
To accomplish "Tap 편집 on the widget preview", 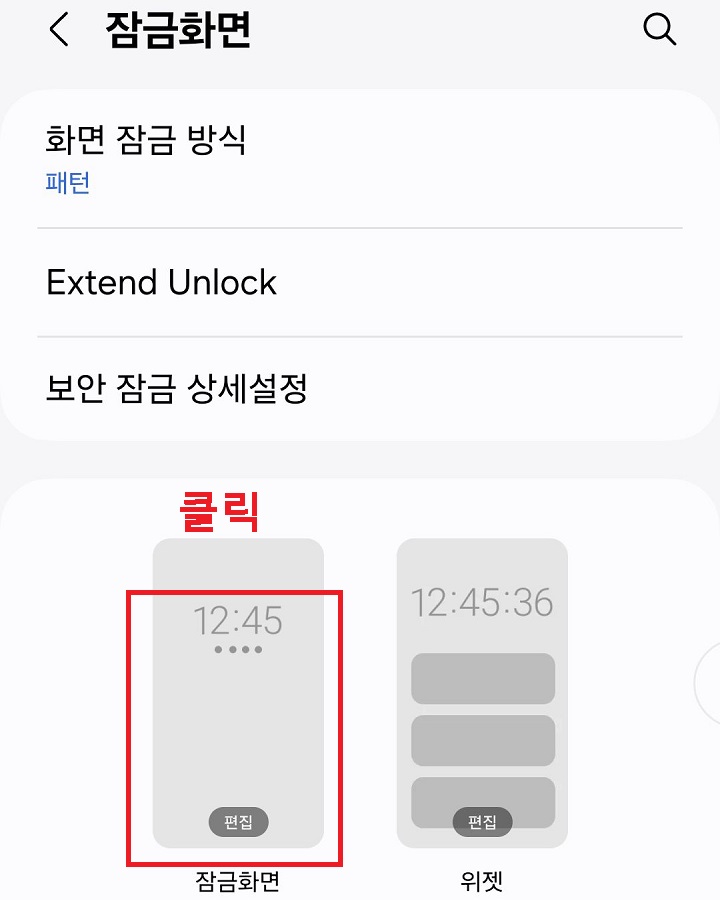I will click(x=483, y=822).
